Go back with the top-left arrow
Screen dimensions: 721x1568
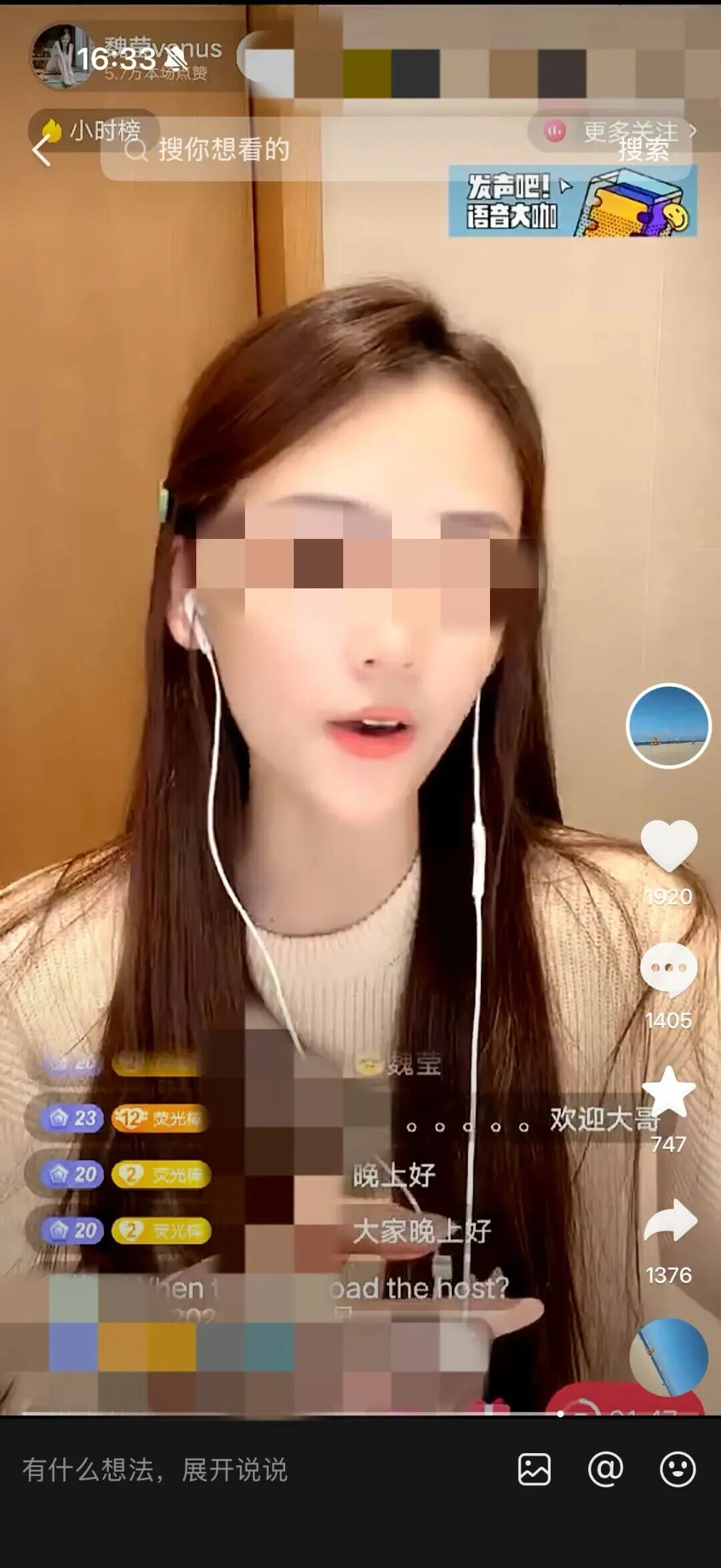pos(41,150)
